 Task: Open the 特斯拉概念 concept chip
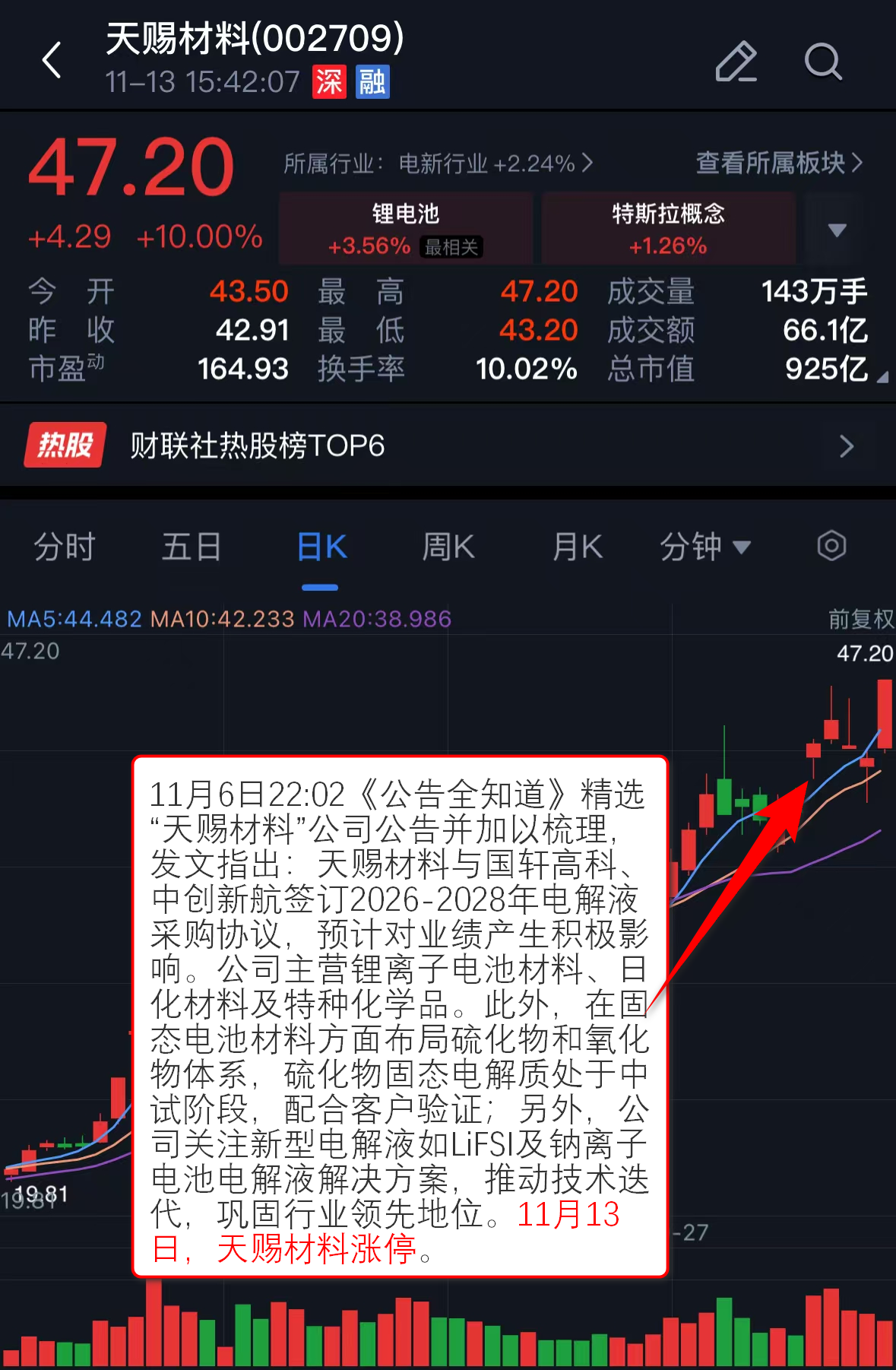pos(668,228)
